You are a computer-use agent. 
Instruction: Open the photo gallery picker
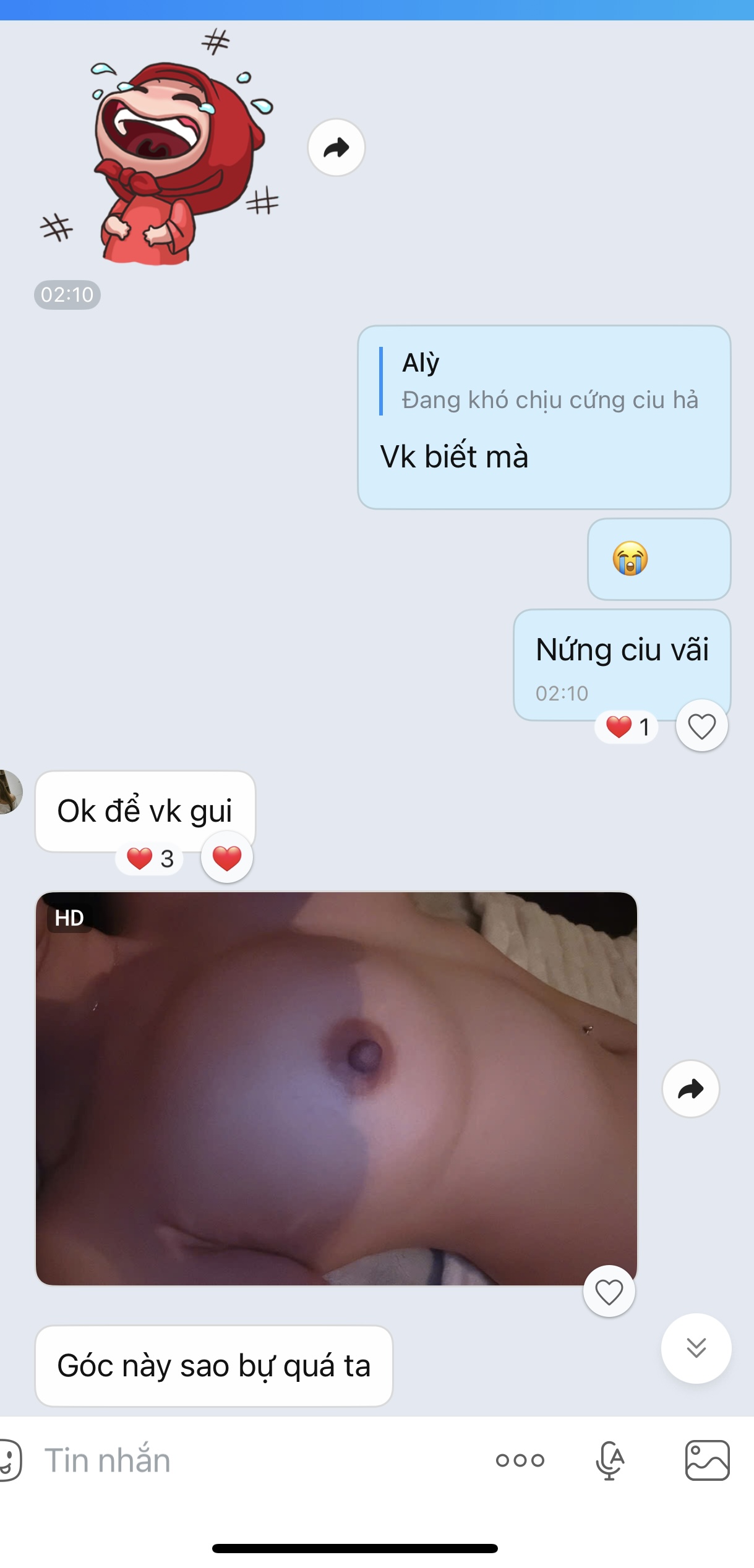point(707,1460)
